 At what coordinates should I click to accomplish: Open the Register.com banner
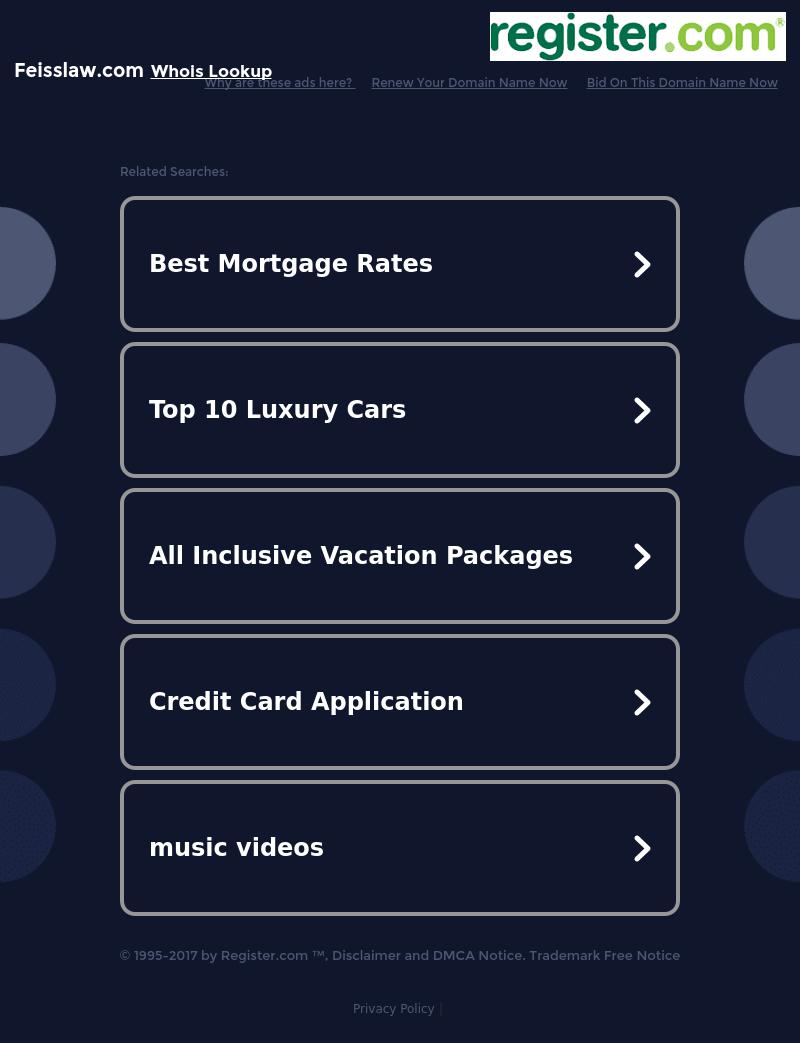pos(637,36)
